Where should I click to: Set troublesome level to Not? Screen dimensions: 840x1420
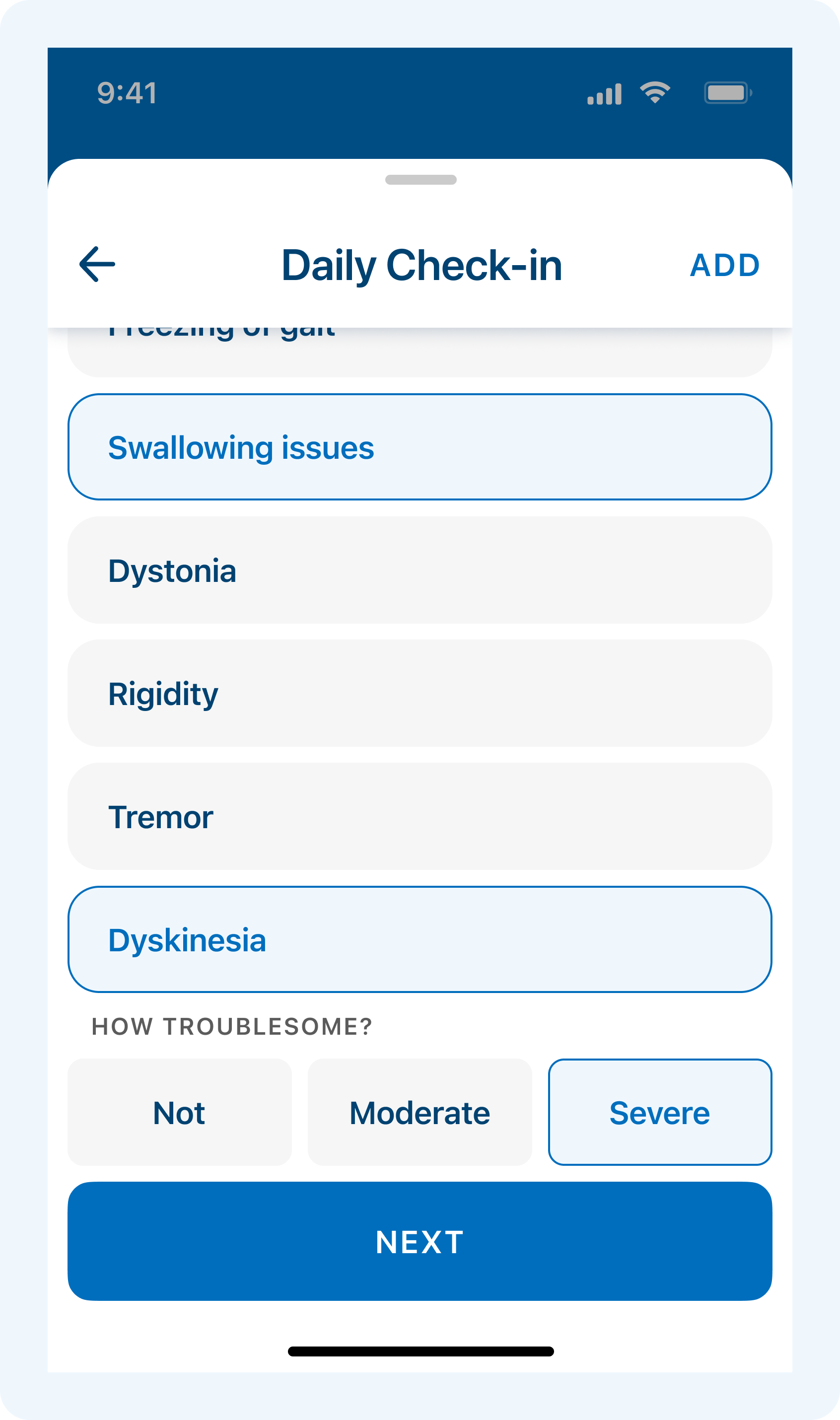pyautogui.click(x=179, y=1112)
